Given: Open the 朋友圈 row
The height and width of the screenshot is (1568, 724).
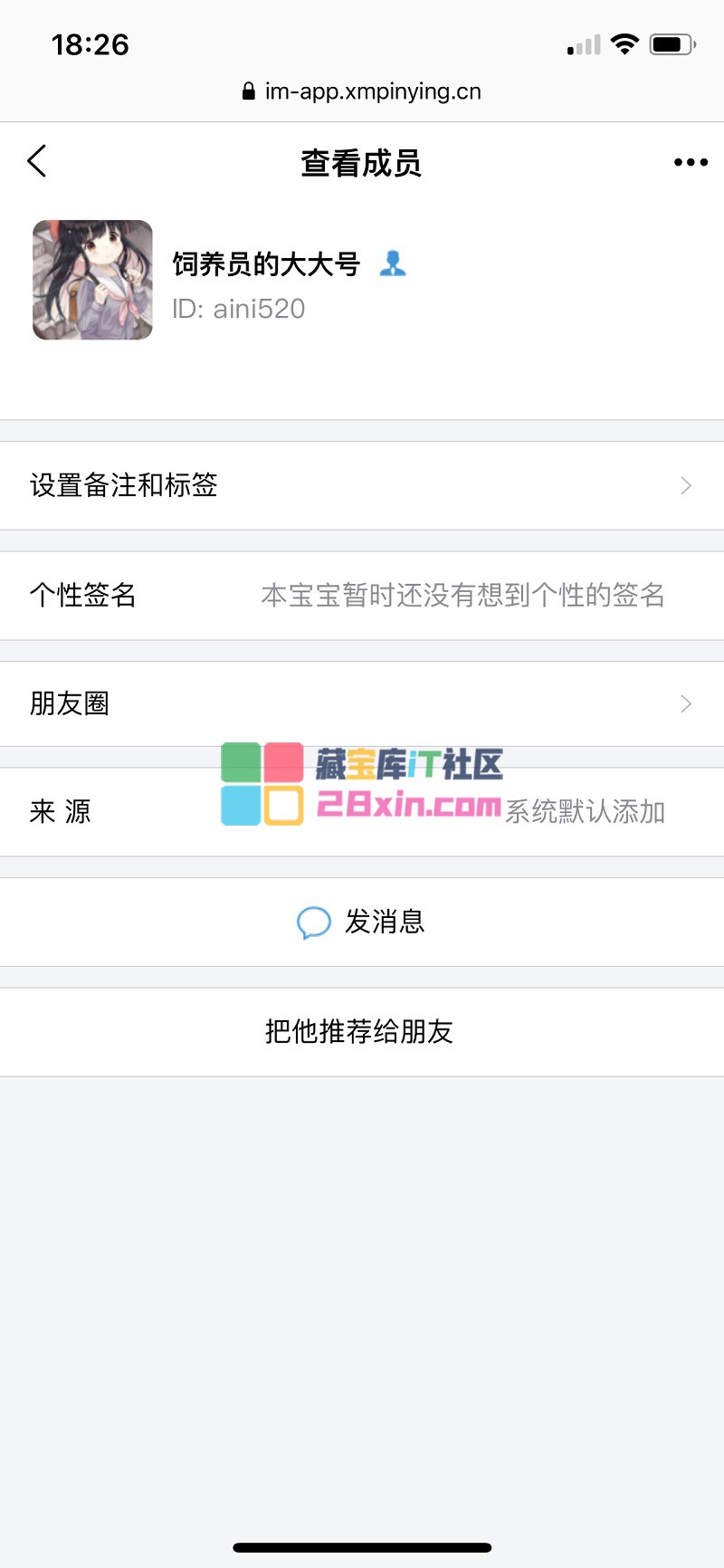Looking at the screenshot, I should click(x=362, y=704).
